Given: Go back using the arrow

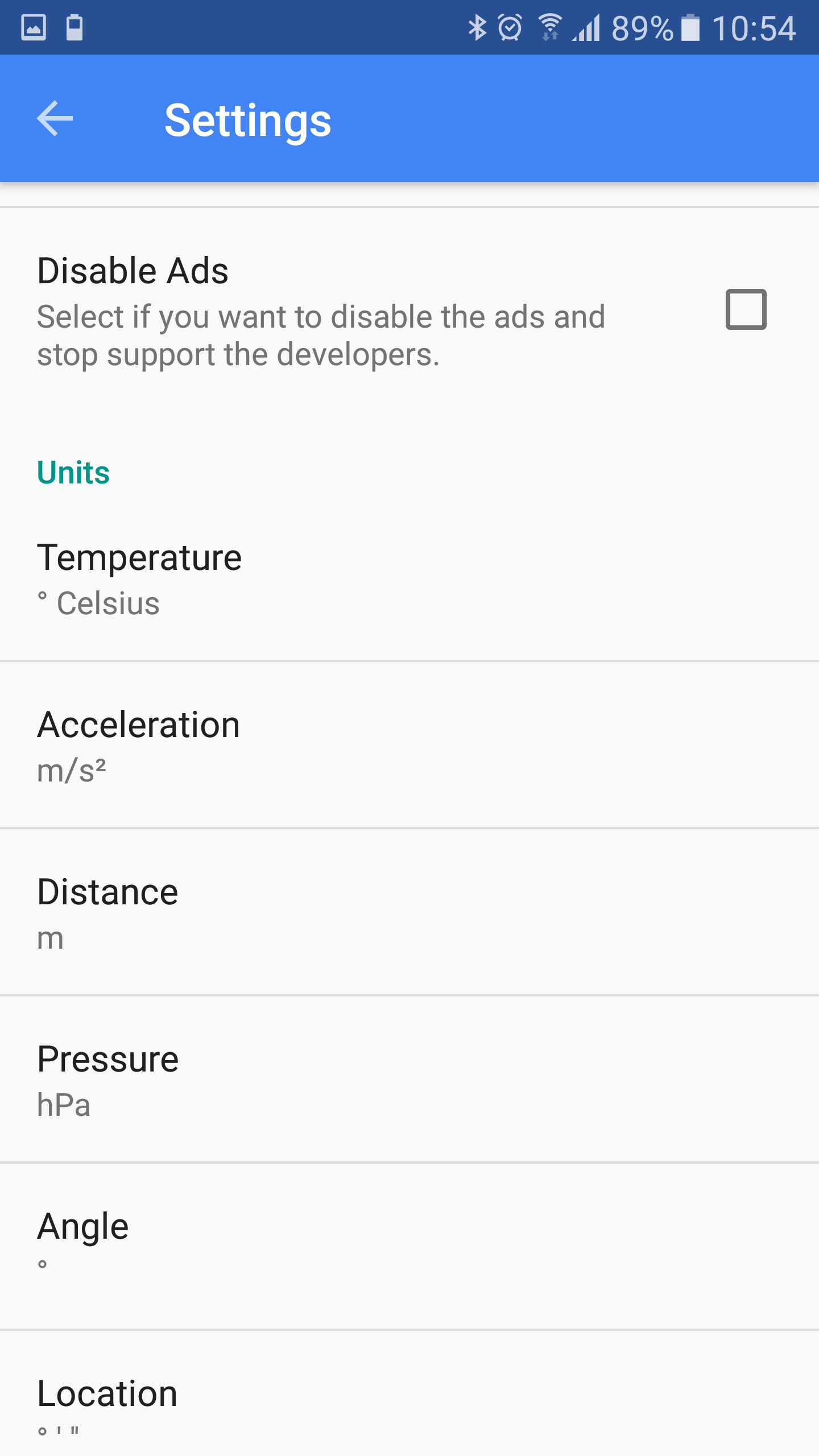Looking at the screenshot, I should click(x=55, y=118).
